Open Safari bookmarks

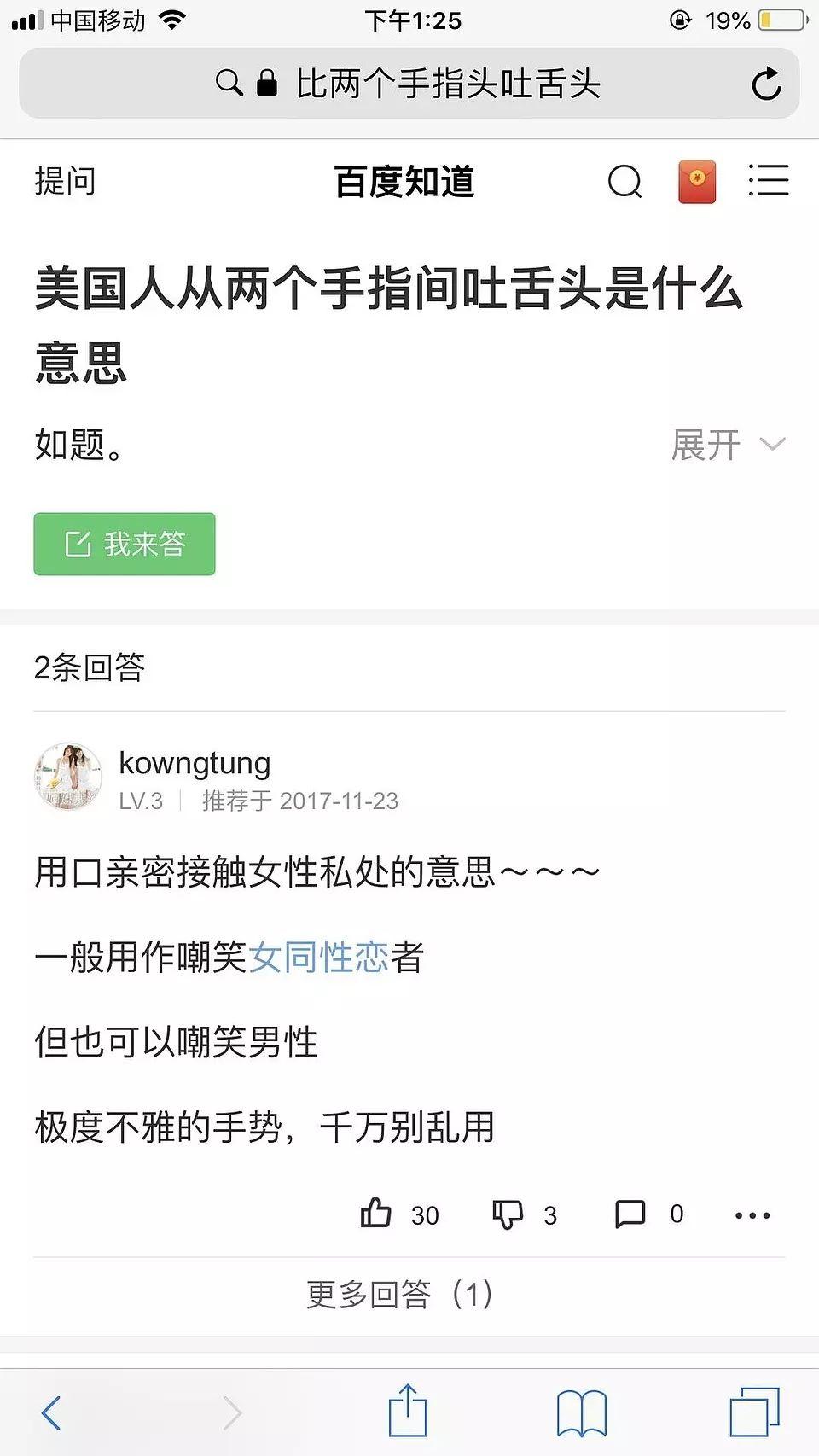(x=581, y=1412)
